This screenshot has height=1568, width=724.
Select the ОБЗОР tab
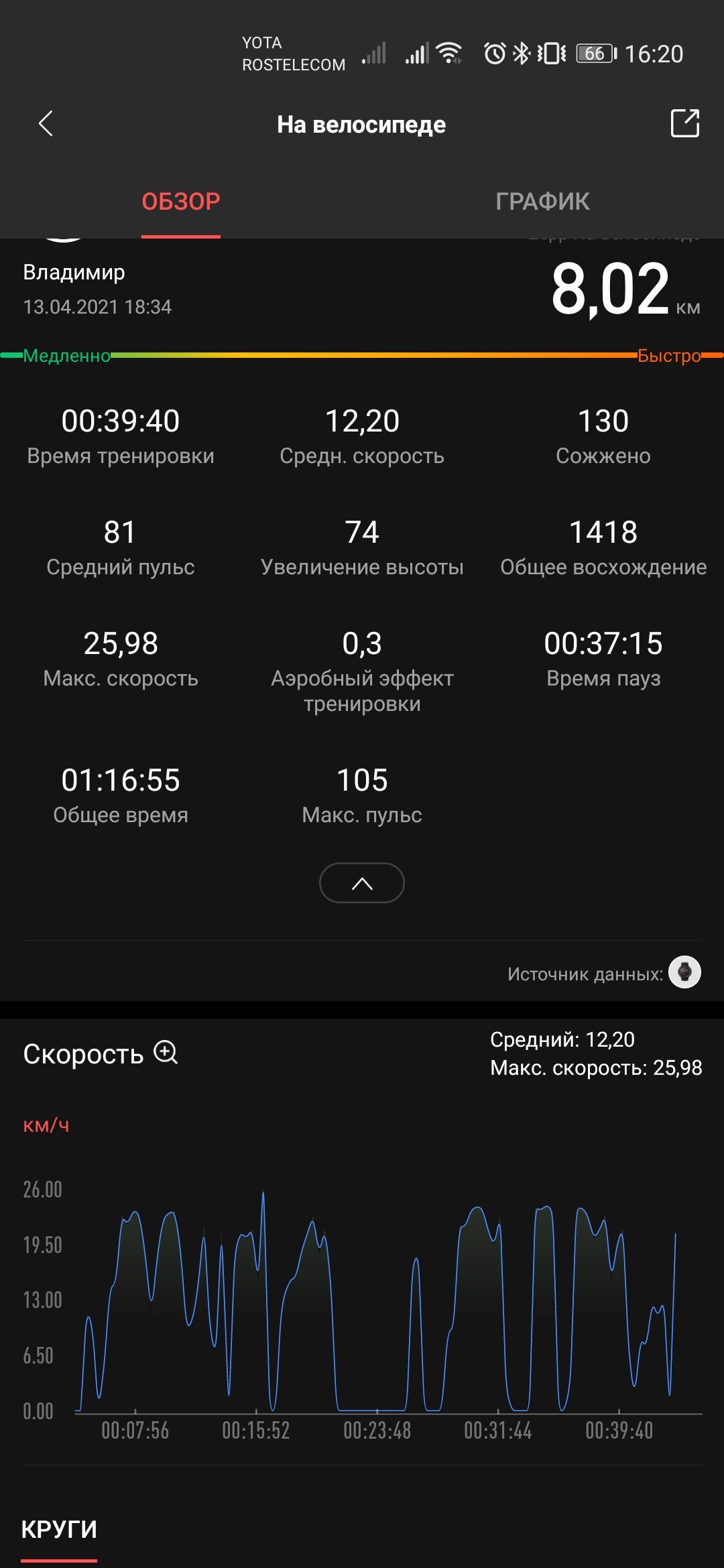[181, 201]
